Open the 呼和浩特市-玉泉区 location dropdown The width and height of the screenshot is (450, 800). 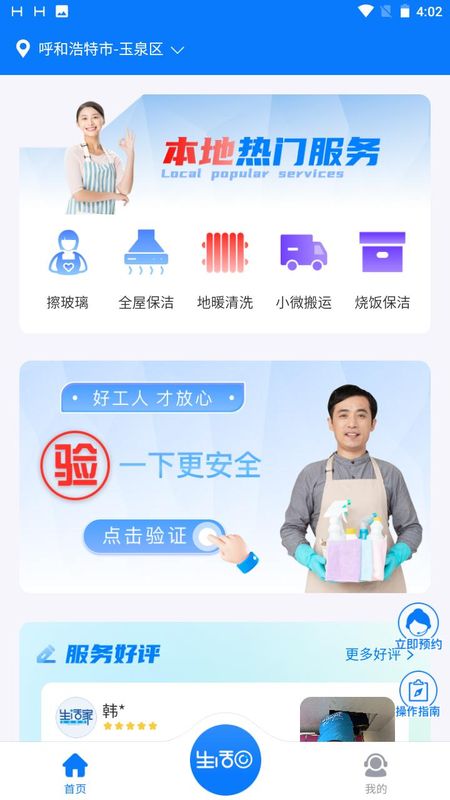(x=100, y=49)
